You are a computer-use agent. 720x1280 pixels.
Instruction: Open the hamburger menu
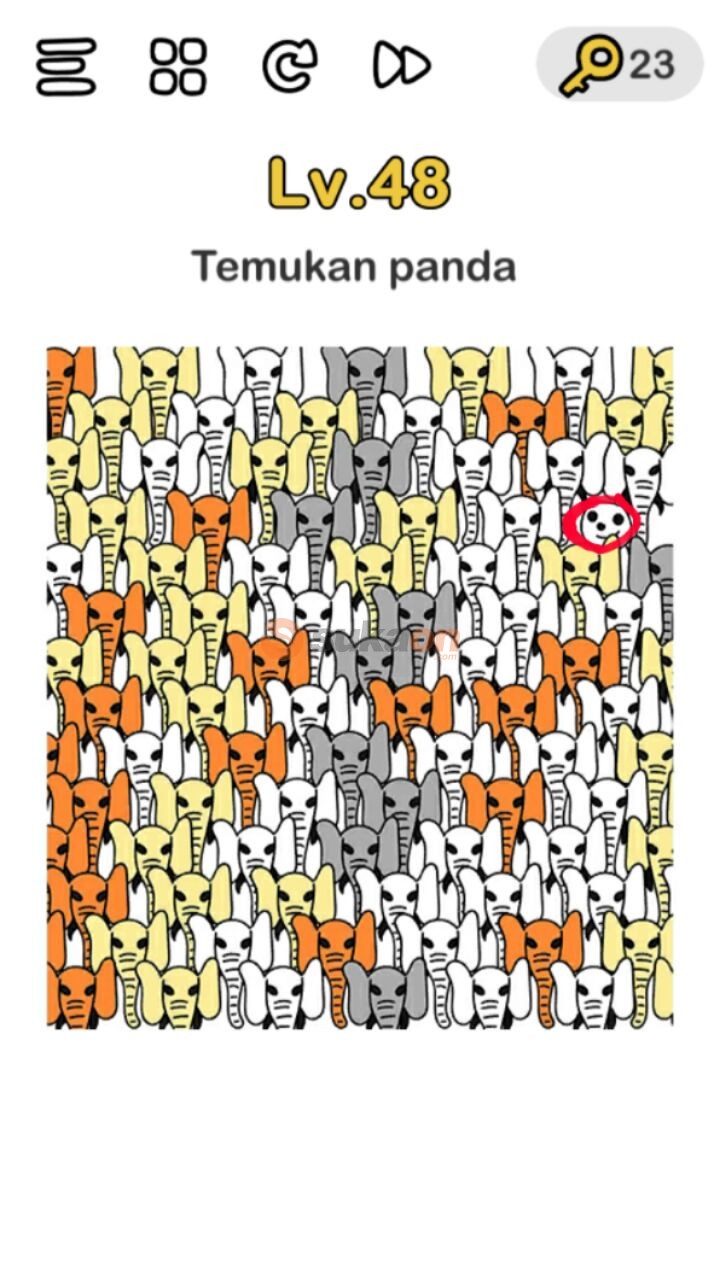(66, 66)
